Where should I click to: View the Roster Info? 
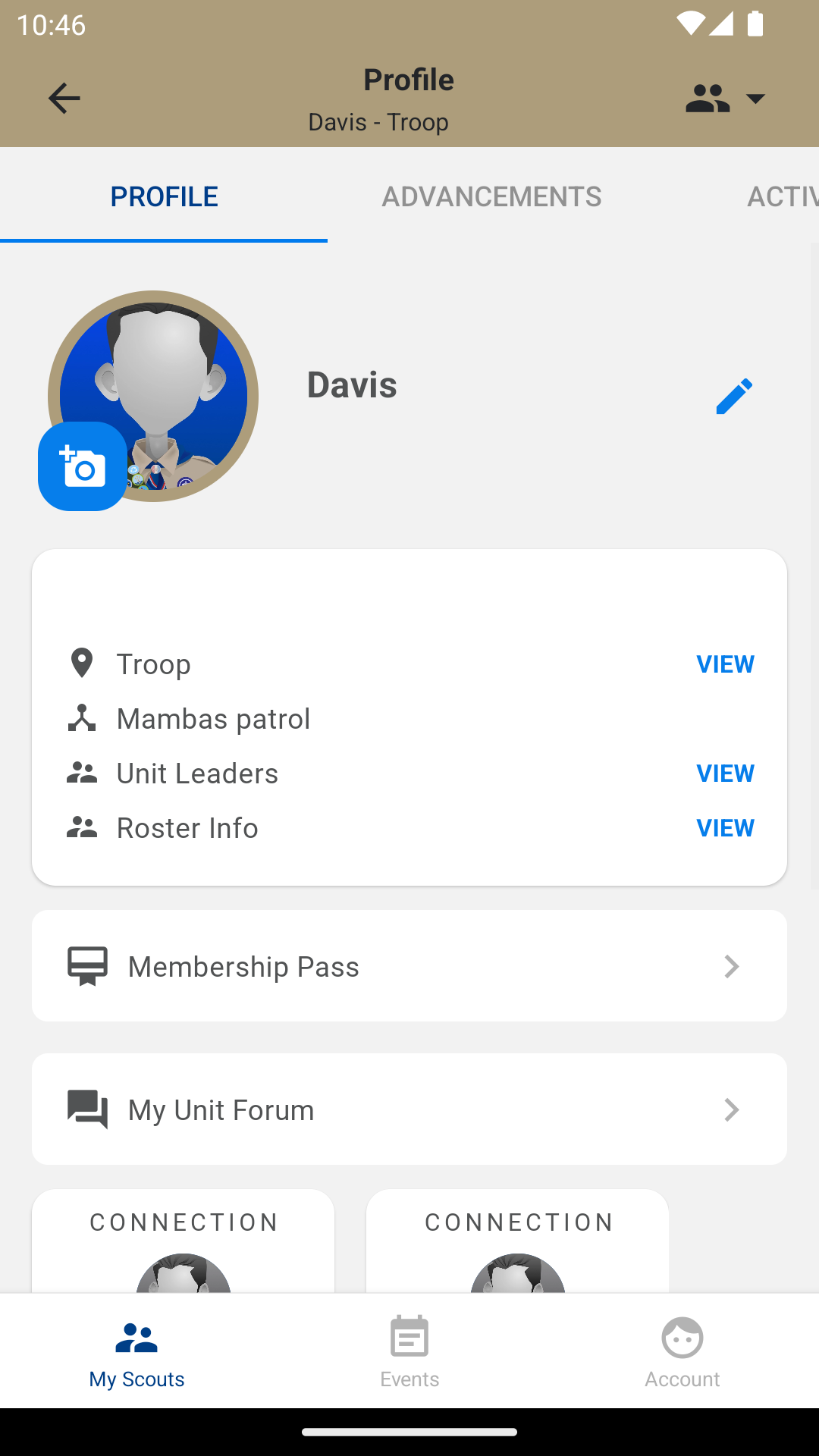pos(725,828)
